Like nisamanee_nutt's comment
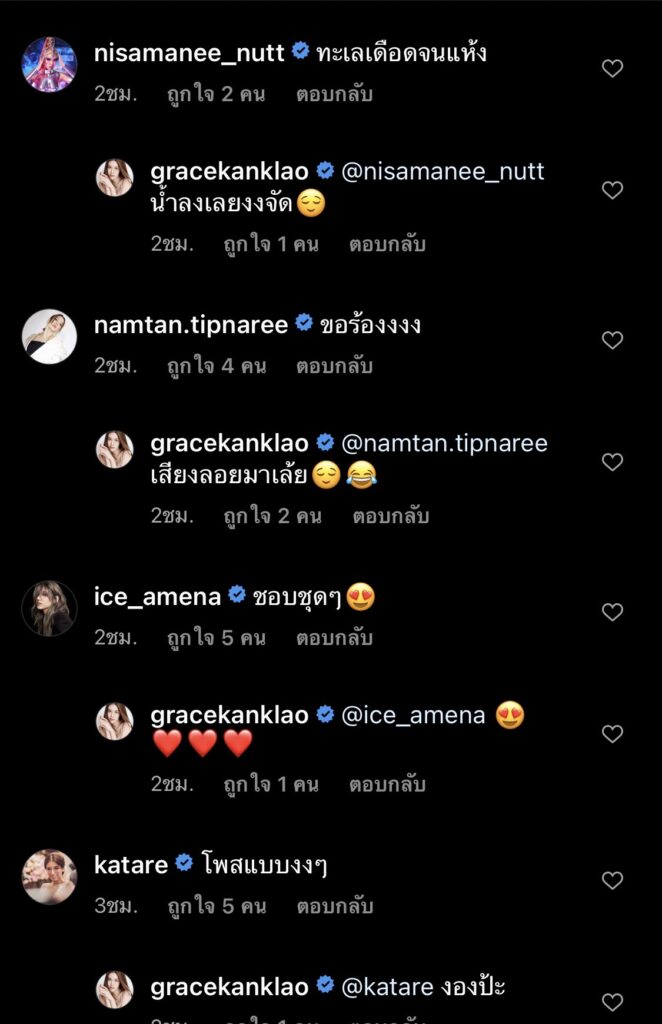Screen dimensions: 662x1024 [x=612, y=68]
